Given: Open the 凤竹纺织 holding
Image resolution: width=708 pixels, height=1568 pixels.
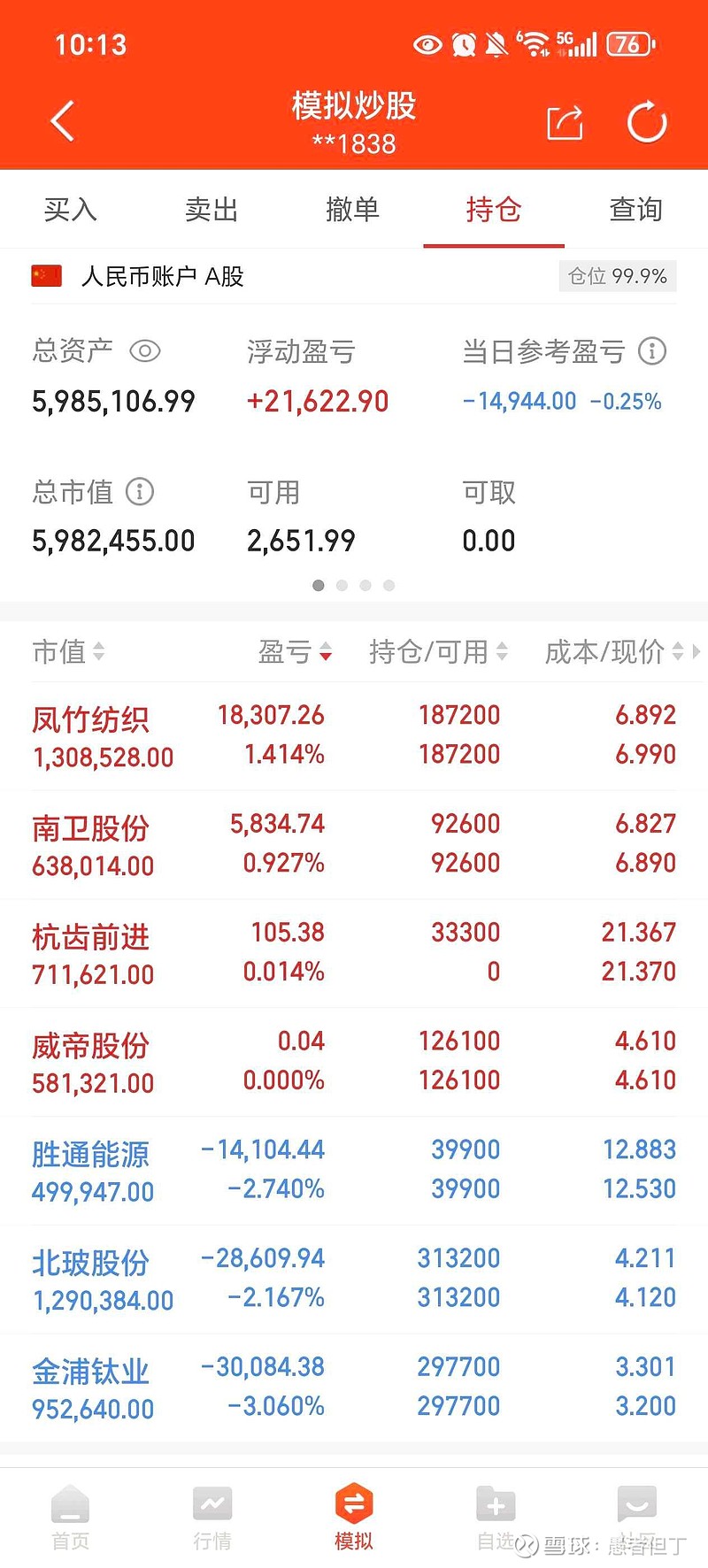Looking at the screenshot, I should point(354,735).
